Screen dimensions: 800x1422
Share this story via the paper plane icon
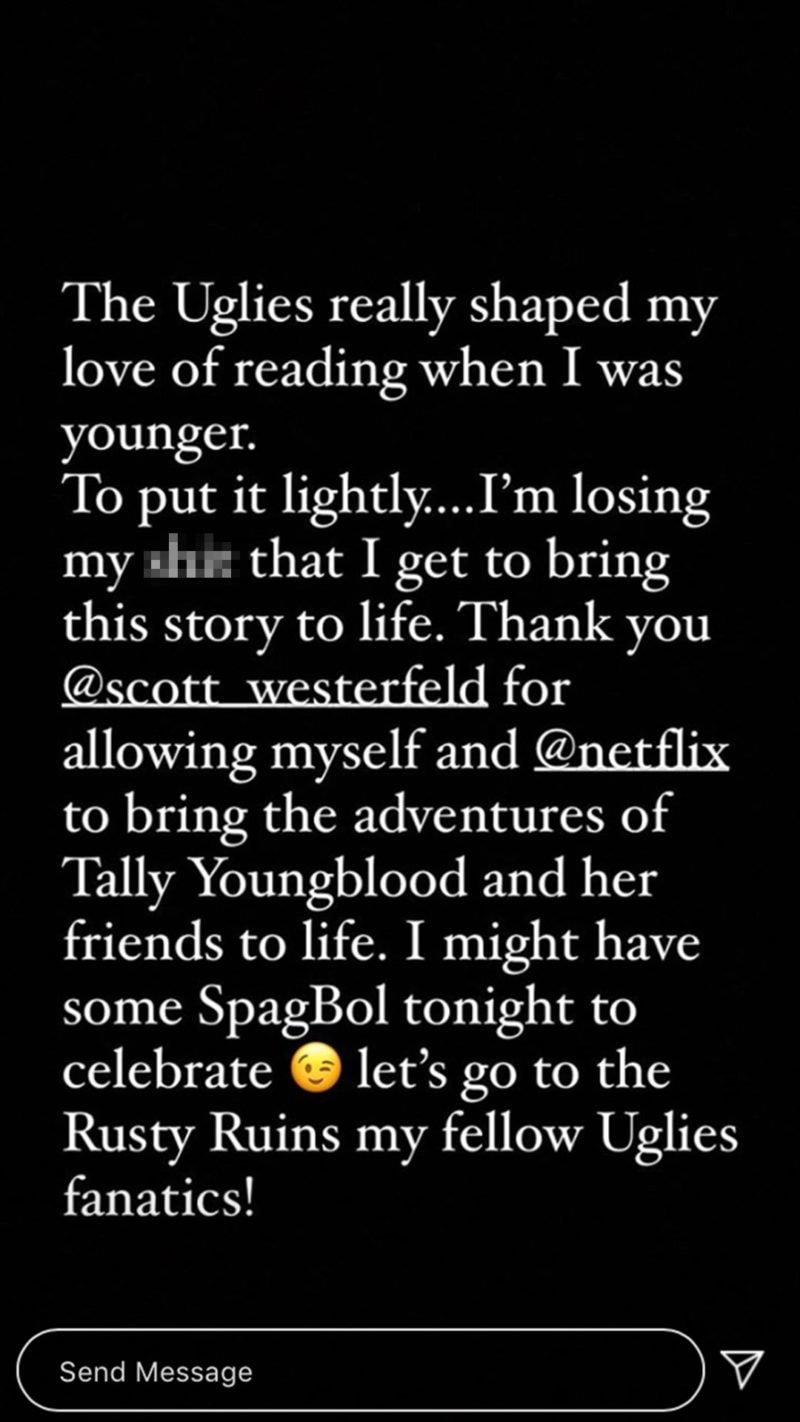point(742,1370)
